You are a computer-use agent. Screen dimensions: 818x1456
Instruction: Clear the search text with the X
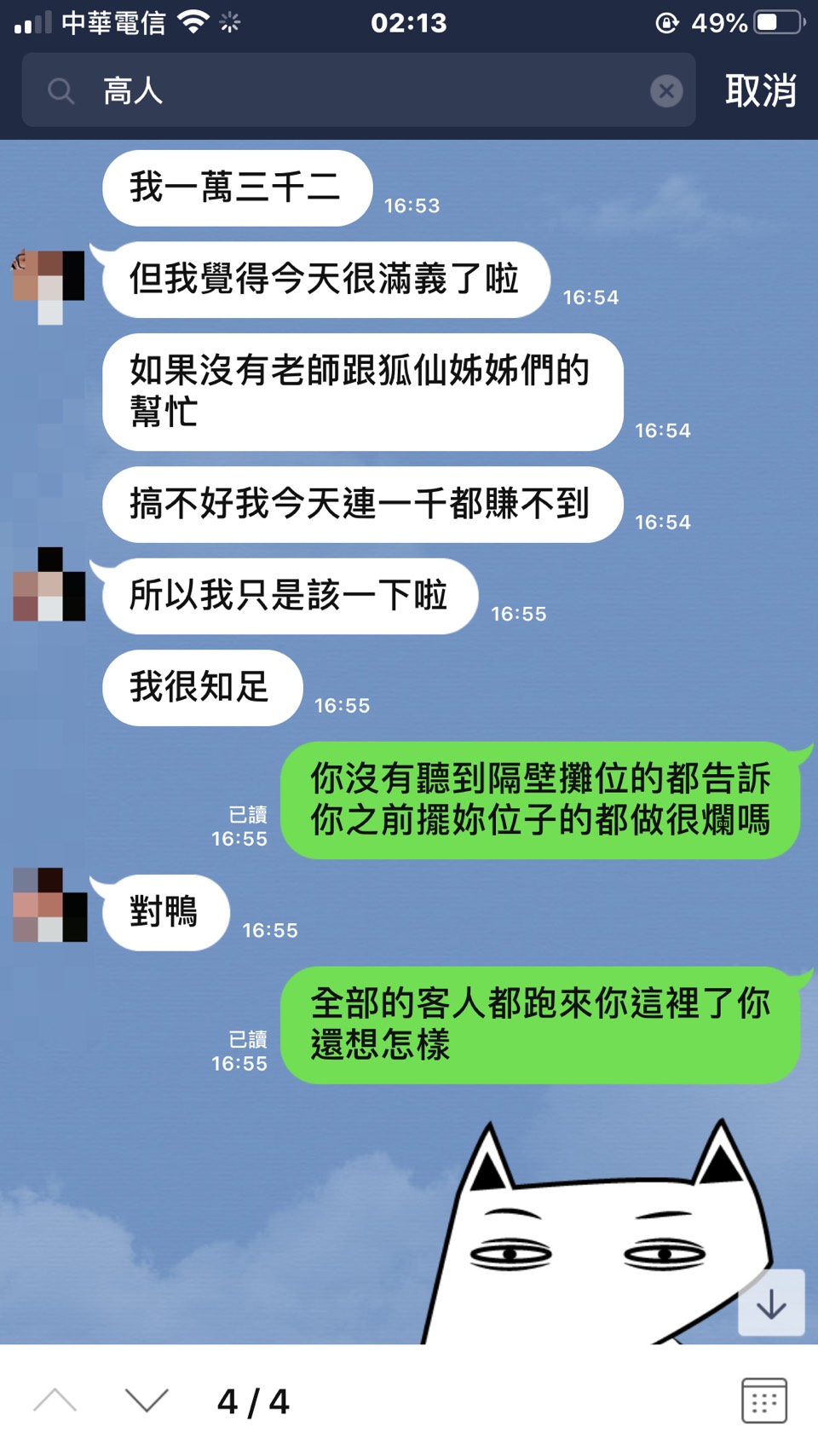(x=666, y=90)
